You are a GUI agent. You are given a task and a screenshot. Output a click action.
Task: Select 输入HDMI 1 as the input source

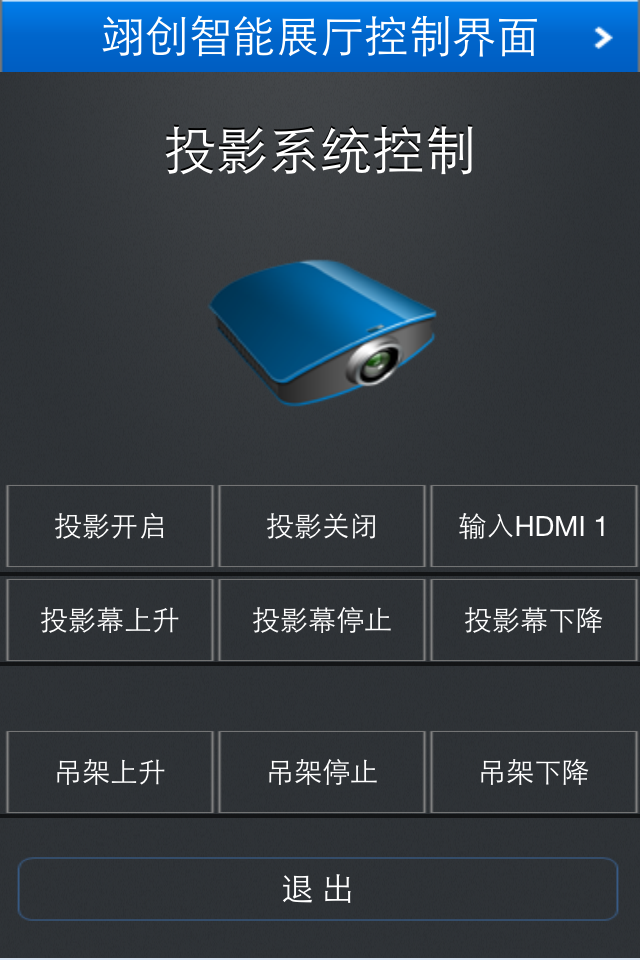[533, 526]
